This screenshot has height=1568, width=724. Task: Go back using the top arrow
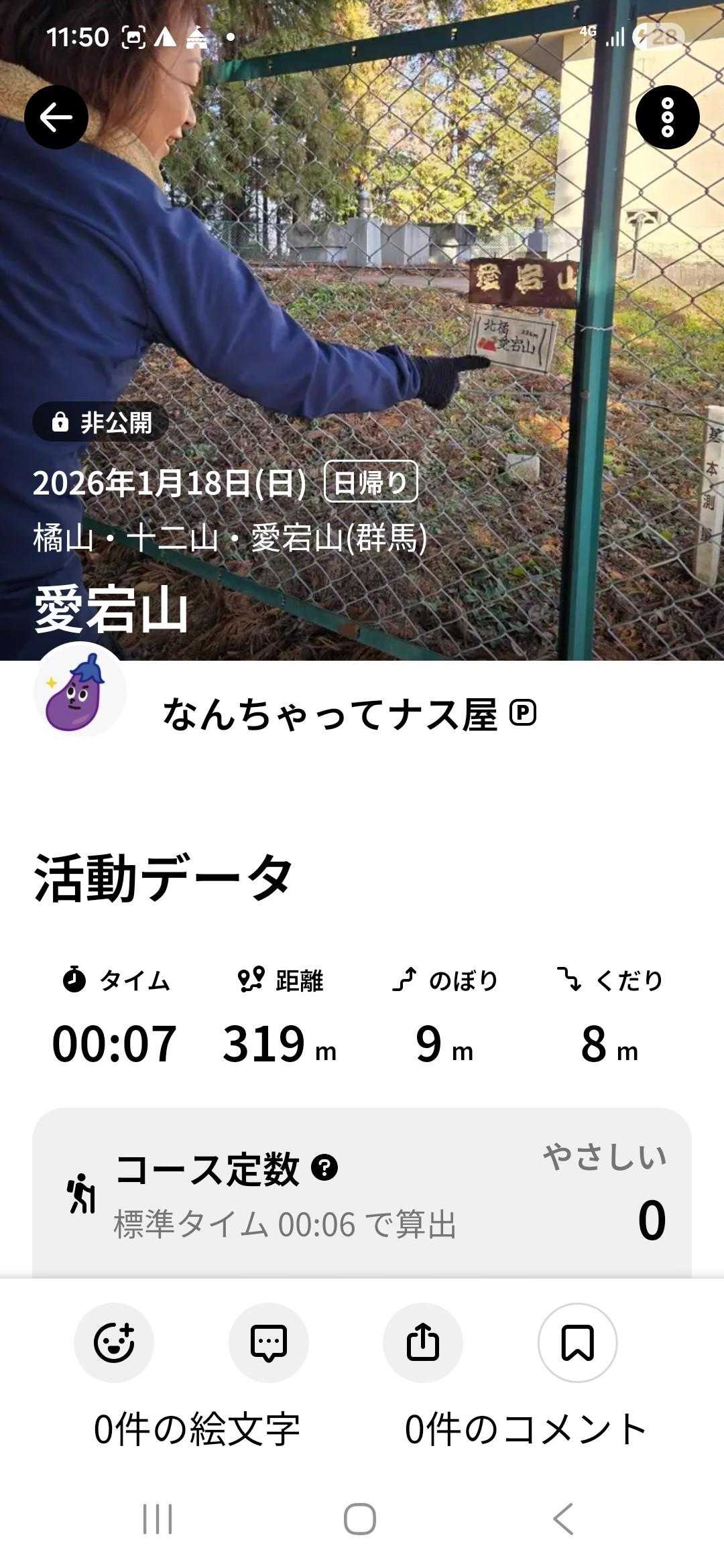point(56,117)
